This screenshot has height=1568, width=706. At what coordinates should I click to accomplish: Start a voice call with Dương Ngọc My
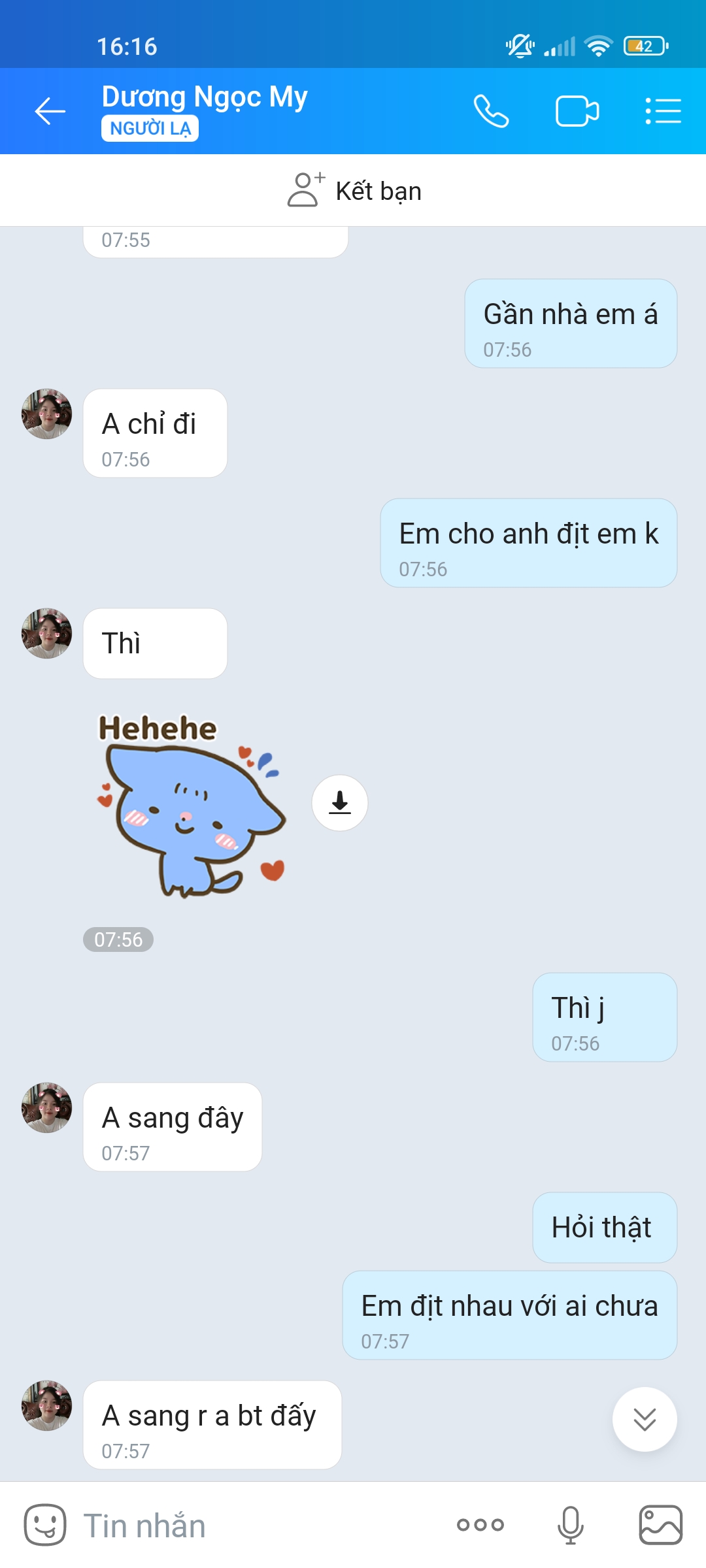click(x=491, y=111)
